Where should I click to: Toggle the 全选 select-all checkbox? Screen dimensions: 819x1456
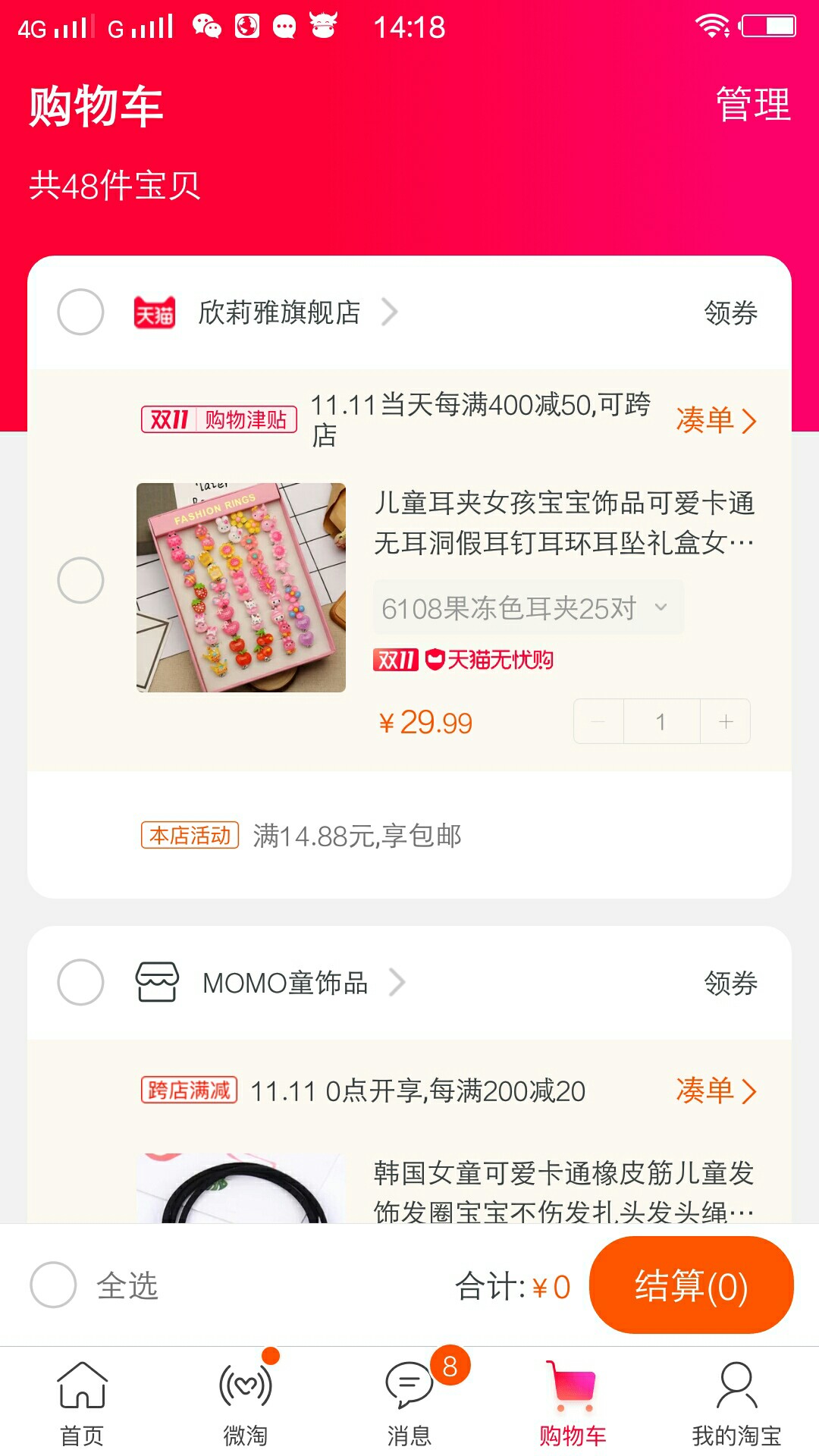pyautogui.click(x=53, y=1285)
